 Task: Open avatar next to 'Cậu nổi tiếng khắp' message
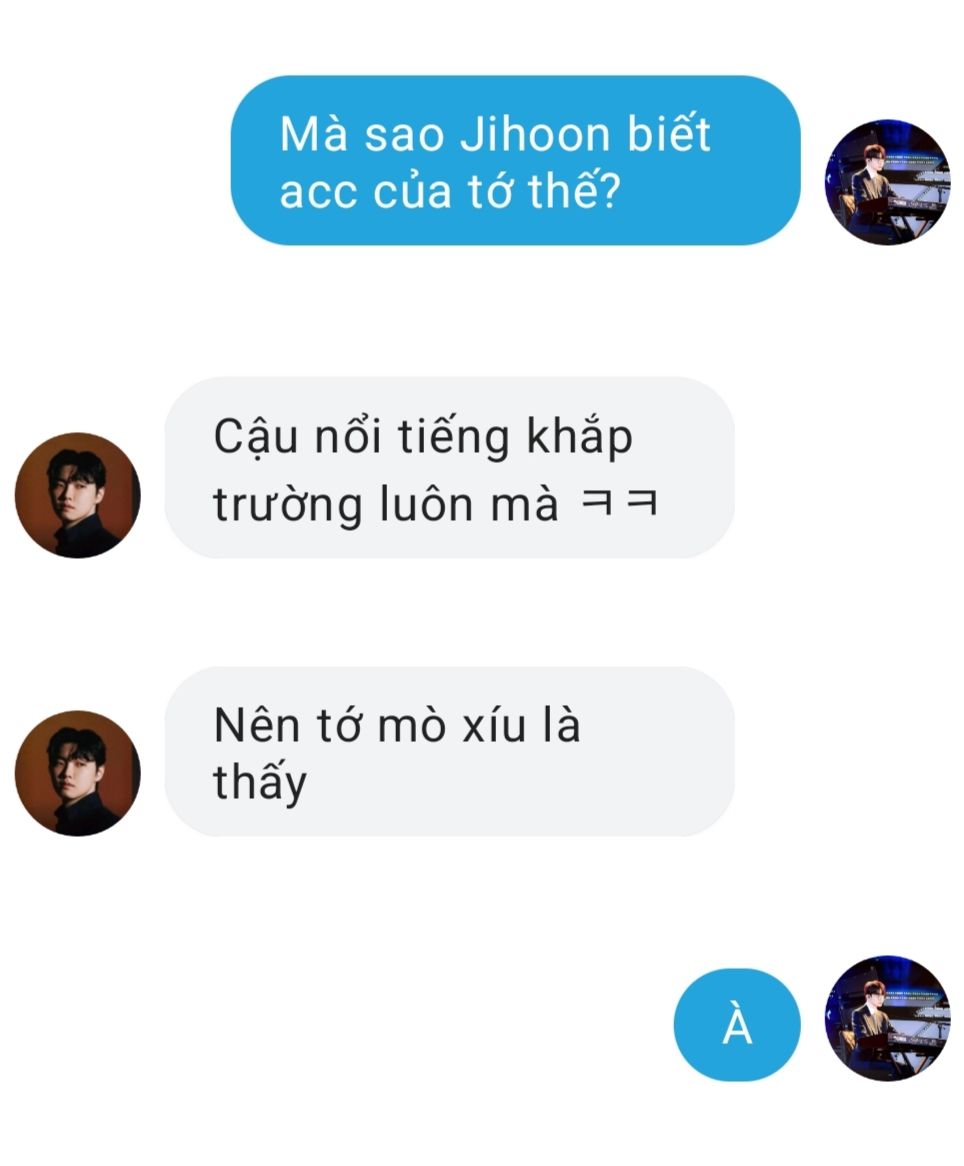tap(78, 495)
